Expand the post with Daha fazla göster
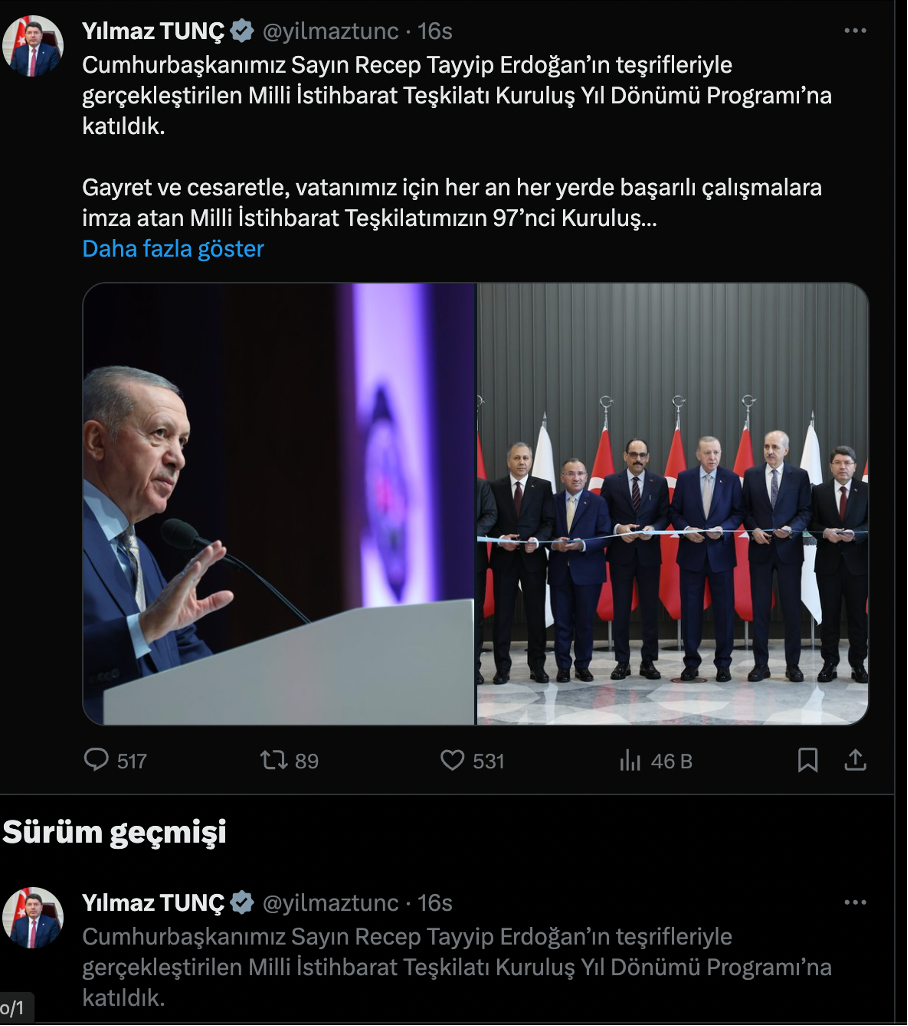The width and height of the screenshot is (908, 1026). click(x=172, y=249)
